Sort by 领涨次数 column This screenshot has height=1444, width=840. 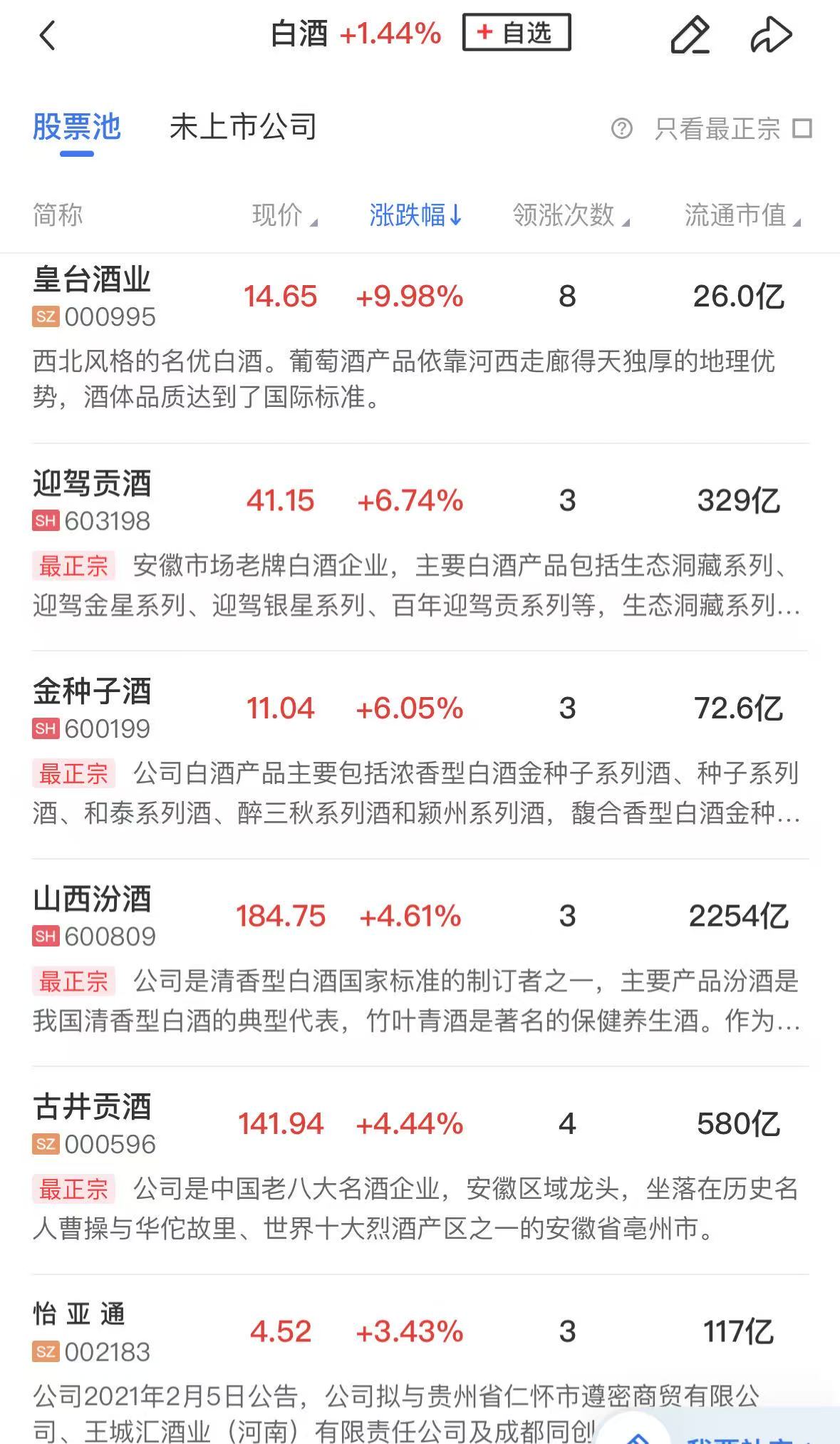[x=571, y=215]
